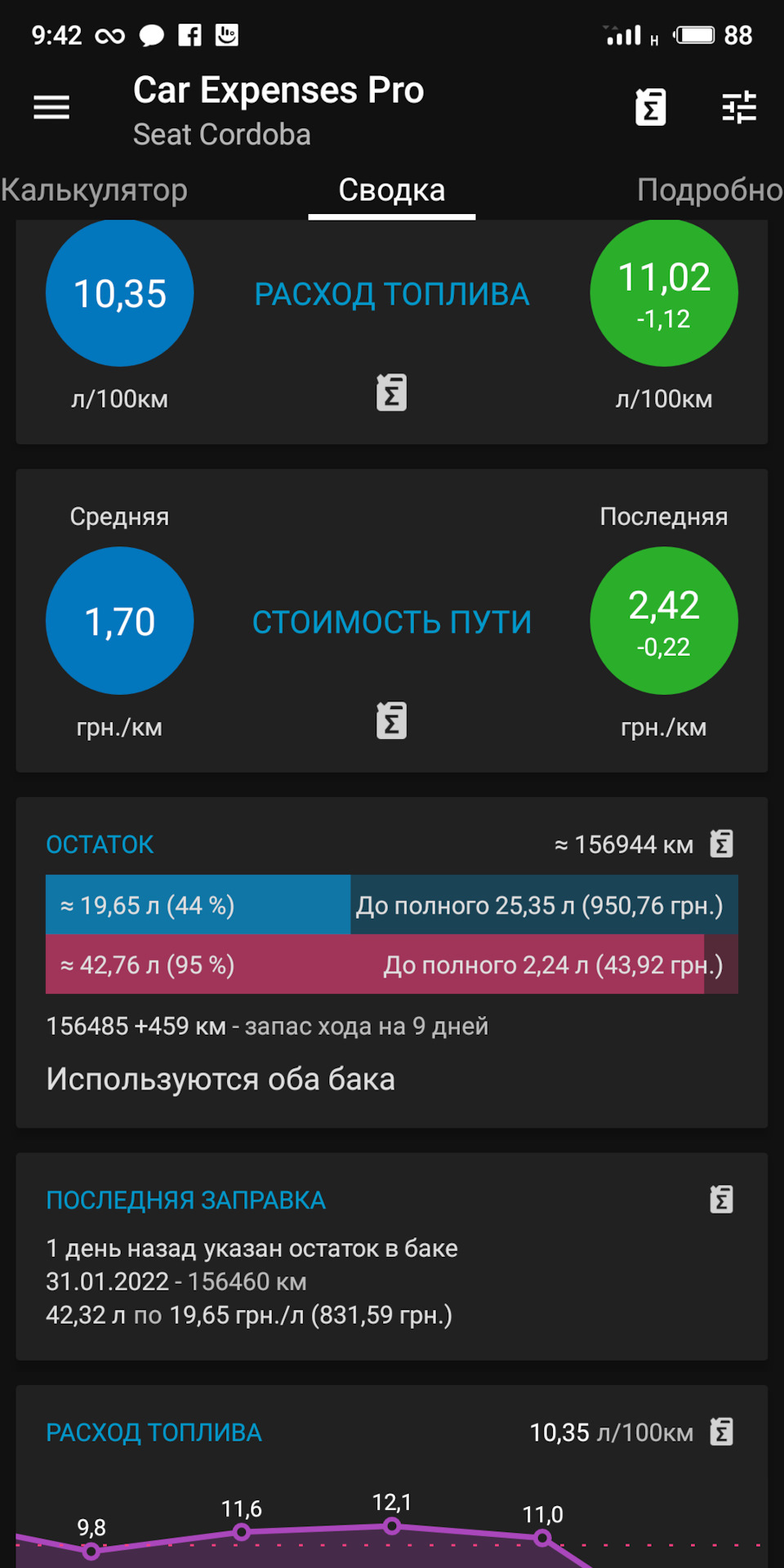Tap the blue 19,65 л tank bar
The height and width of the screenshot is (1568, 784).
coord(198,905)
